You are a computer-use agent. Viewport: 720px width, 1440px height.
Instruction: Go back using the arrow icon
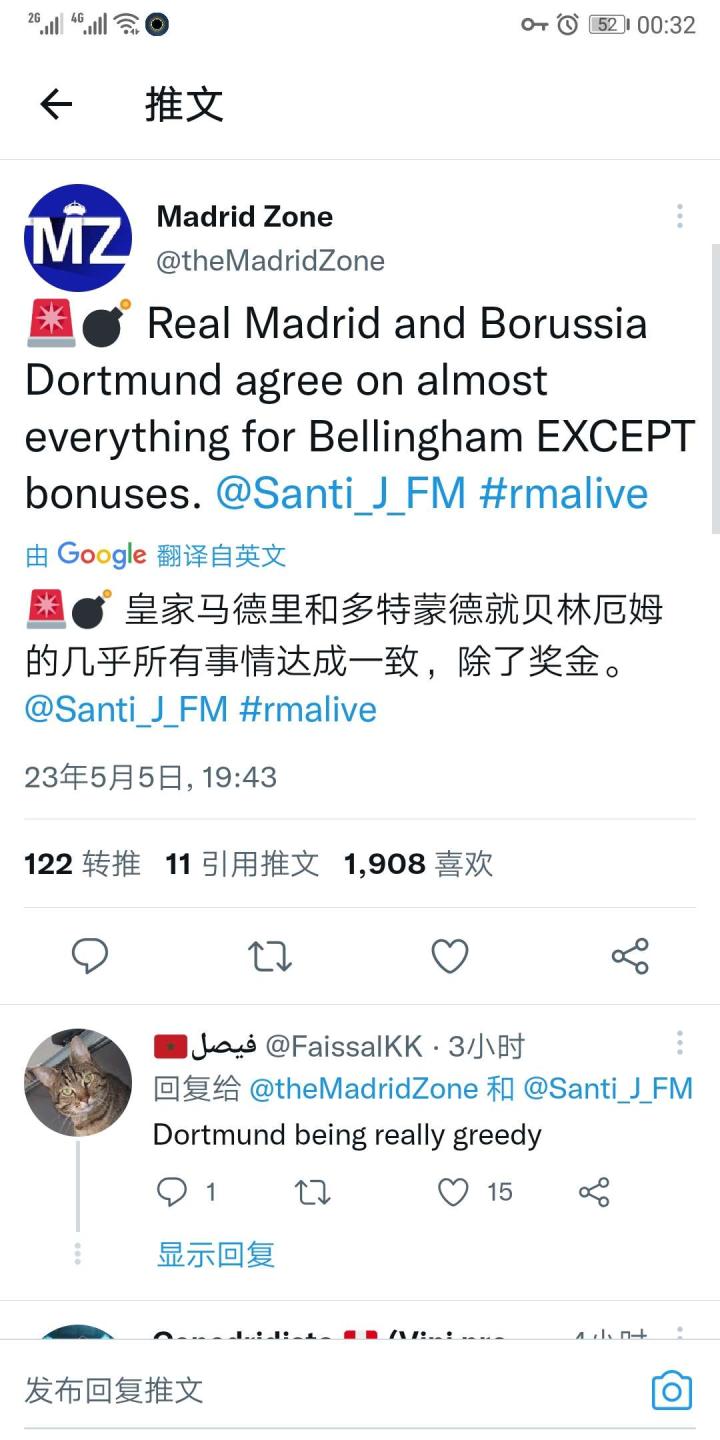click(56, 104)
